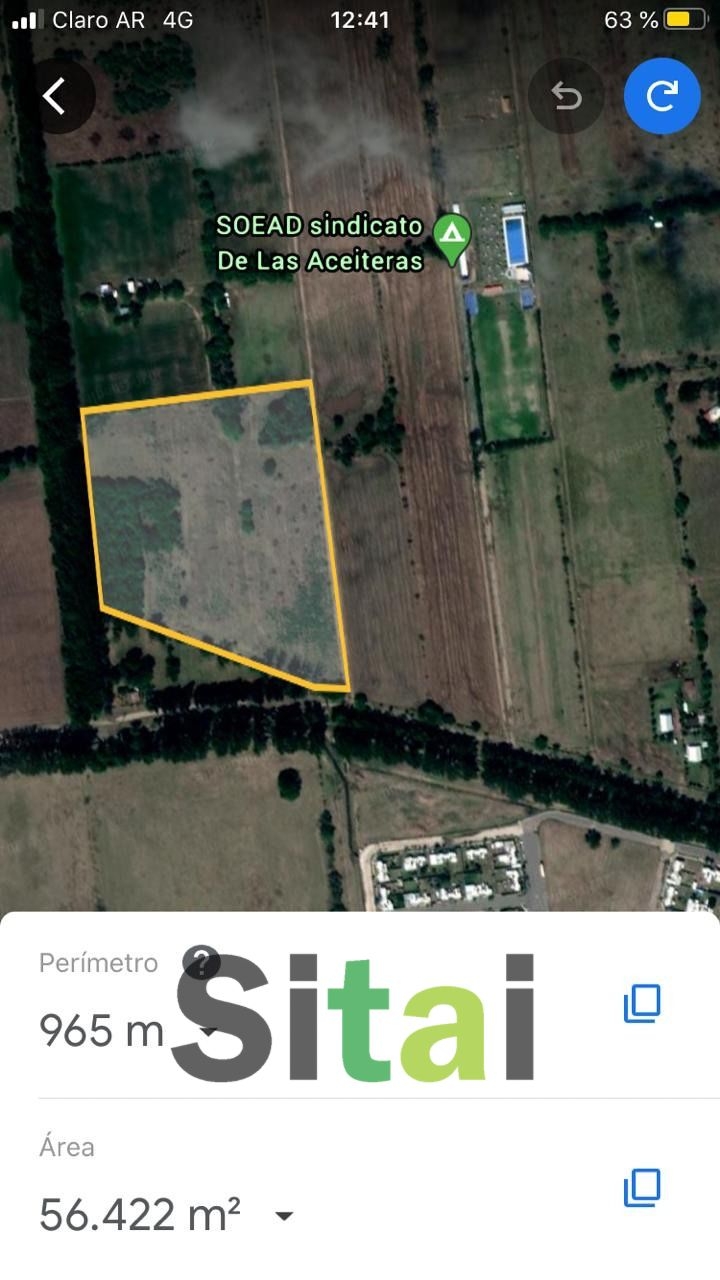The height and width of the screenshot is (1280, 720).
Task: Copy the area value
Action: point(642,1187)
